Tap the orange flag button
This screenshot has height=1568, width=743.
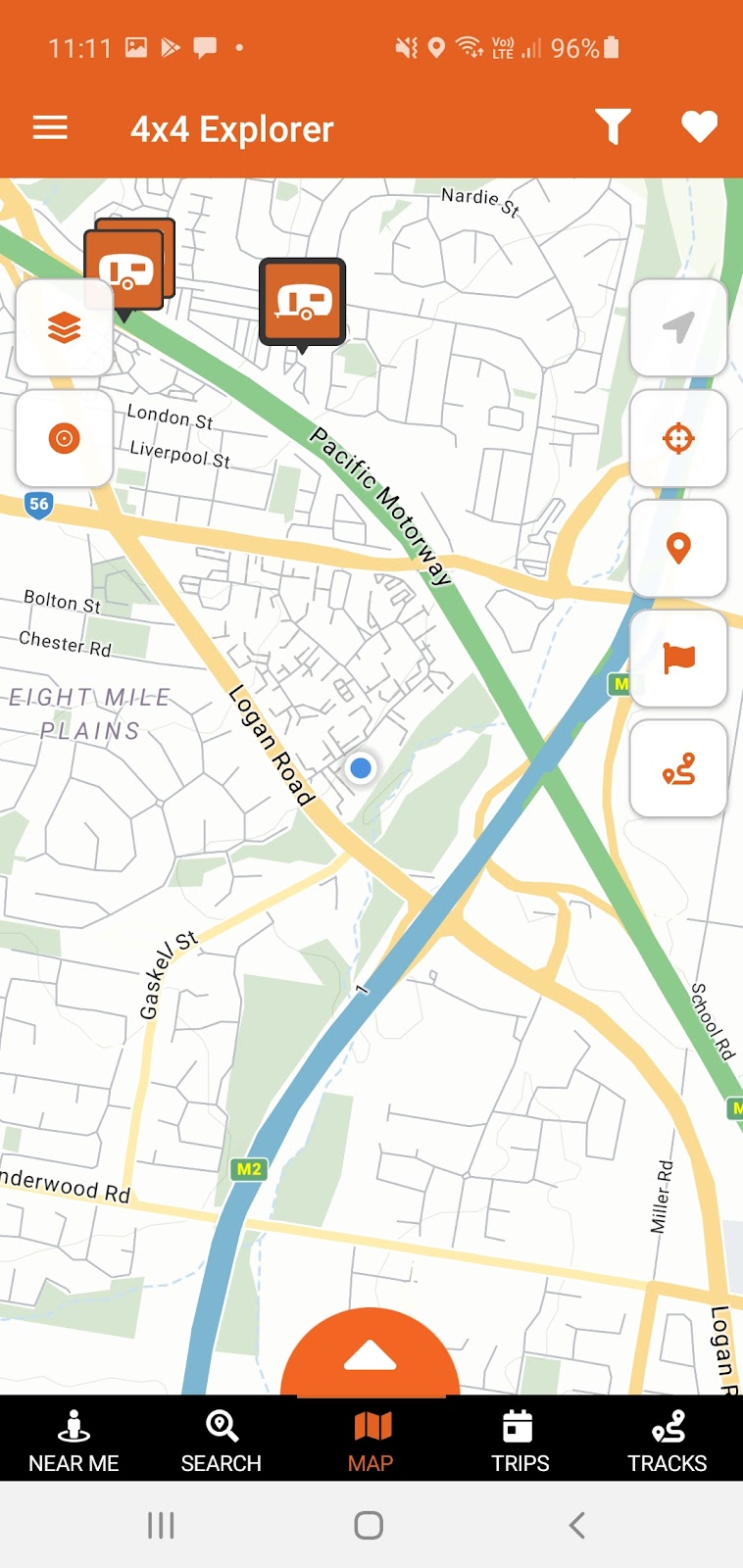pyautogui.click(x=678, y=658)
